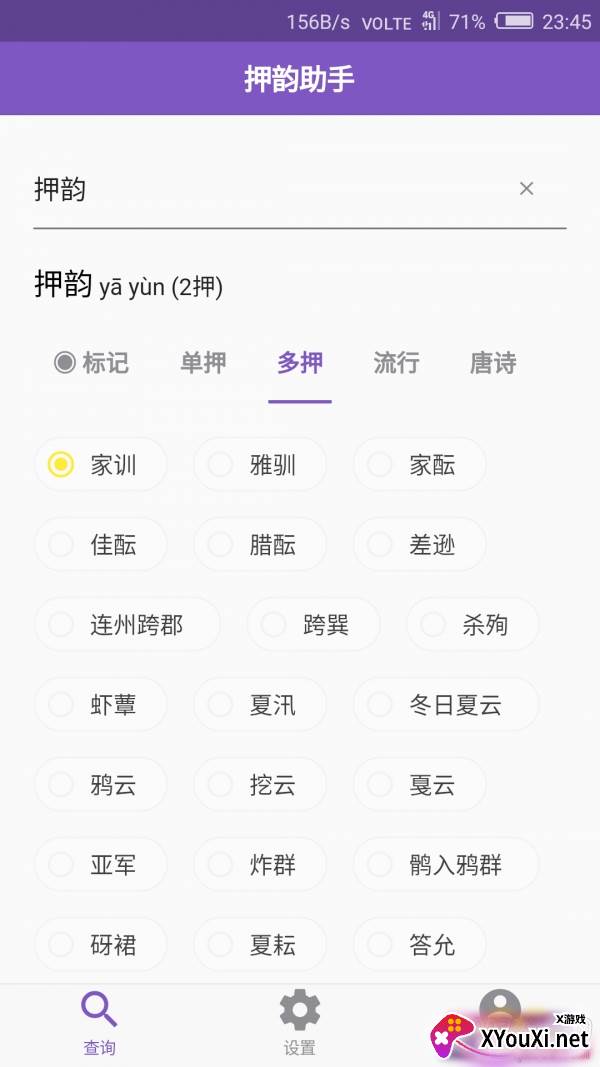
Task: Open the 唐诗 tab
Action: pyautogui.click(x=493, y=363)
